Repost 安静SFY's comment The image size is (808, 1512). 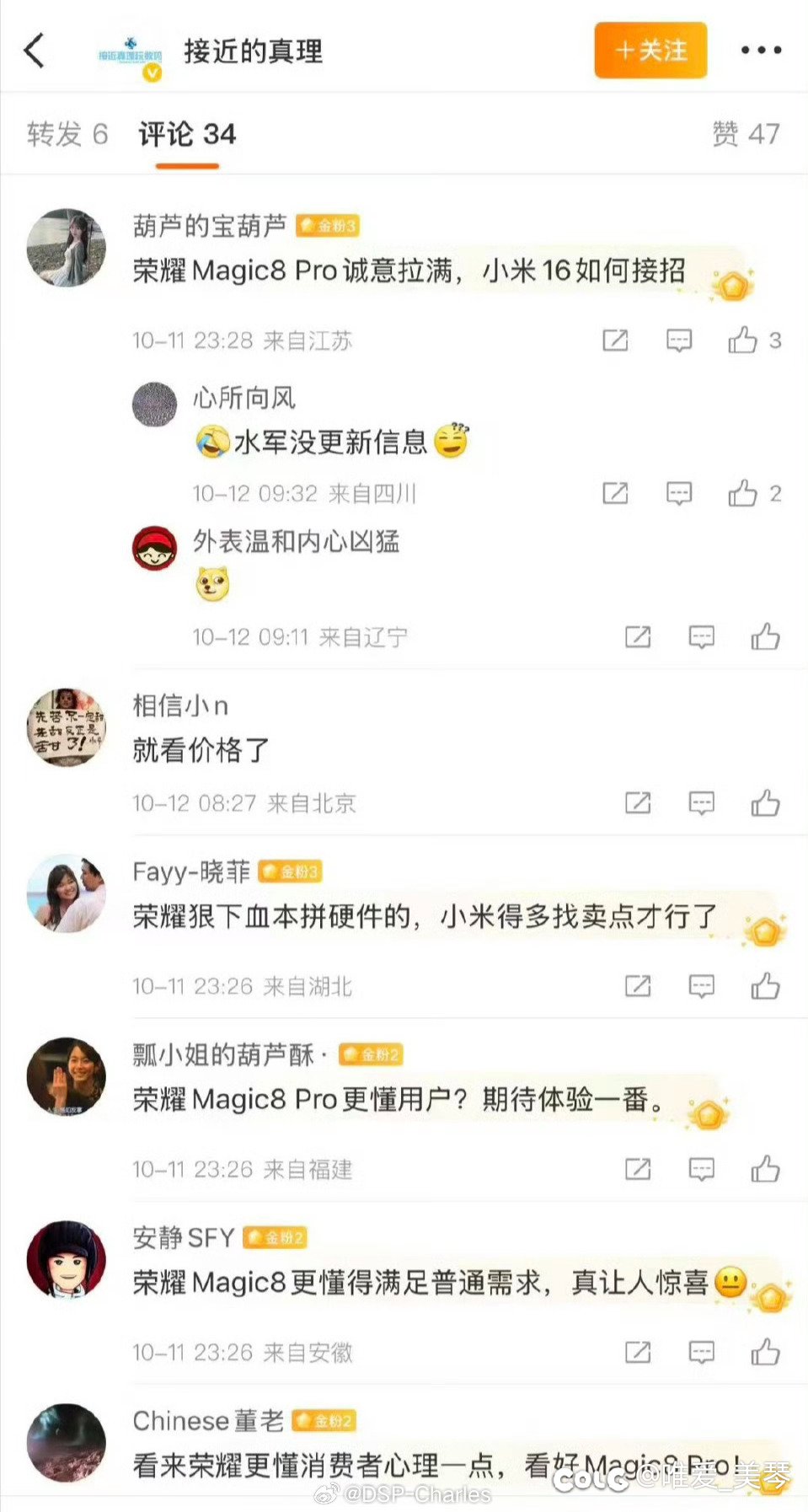638,1352
